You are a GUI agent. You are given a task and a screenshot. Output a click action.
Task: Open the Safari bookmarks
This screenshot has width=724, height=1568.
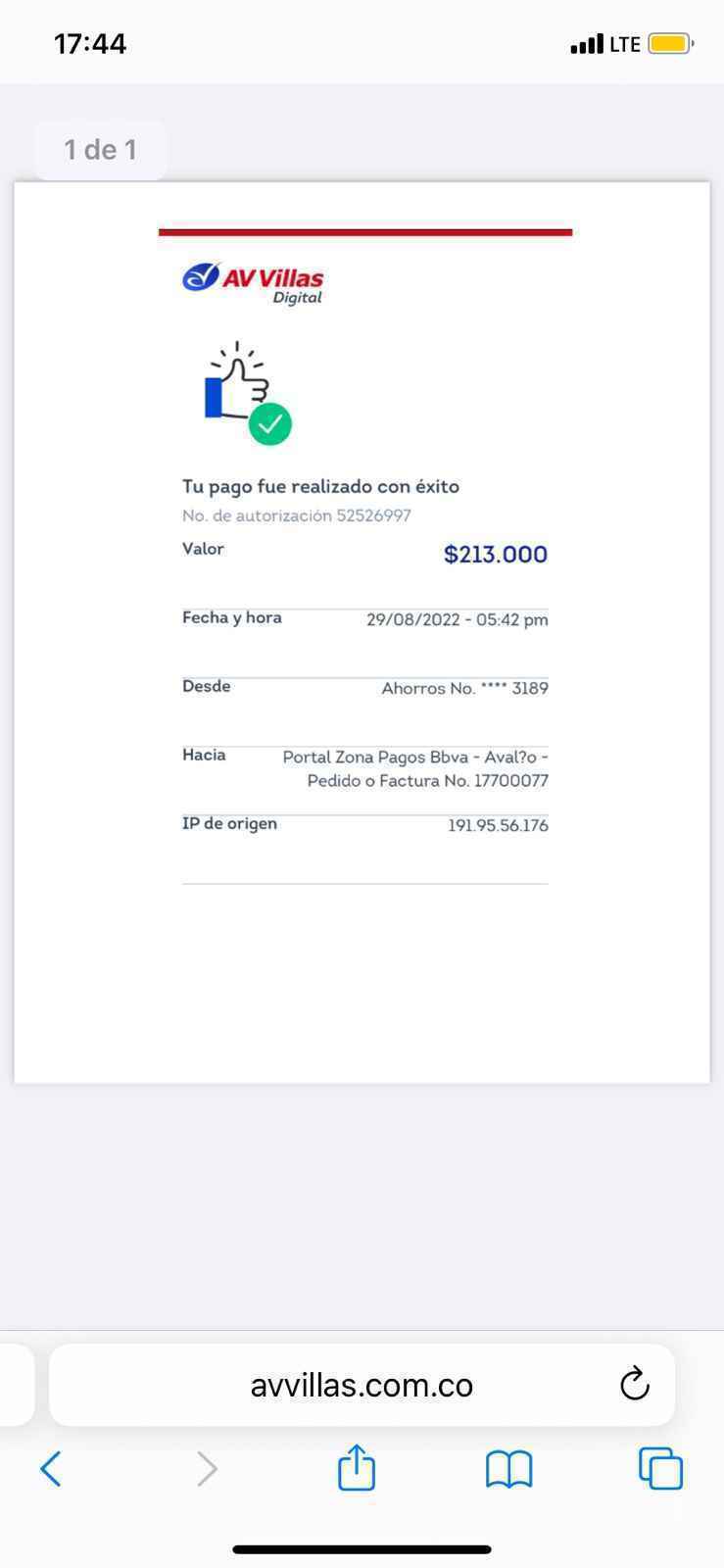click(508, 1469)
